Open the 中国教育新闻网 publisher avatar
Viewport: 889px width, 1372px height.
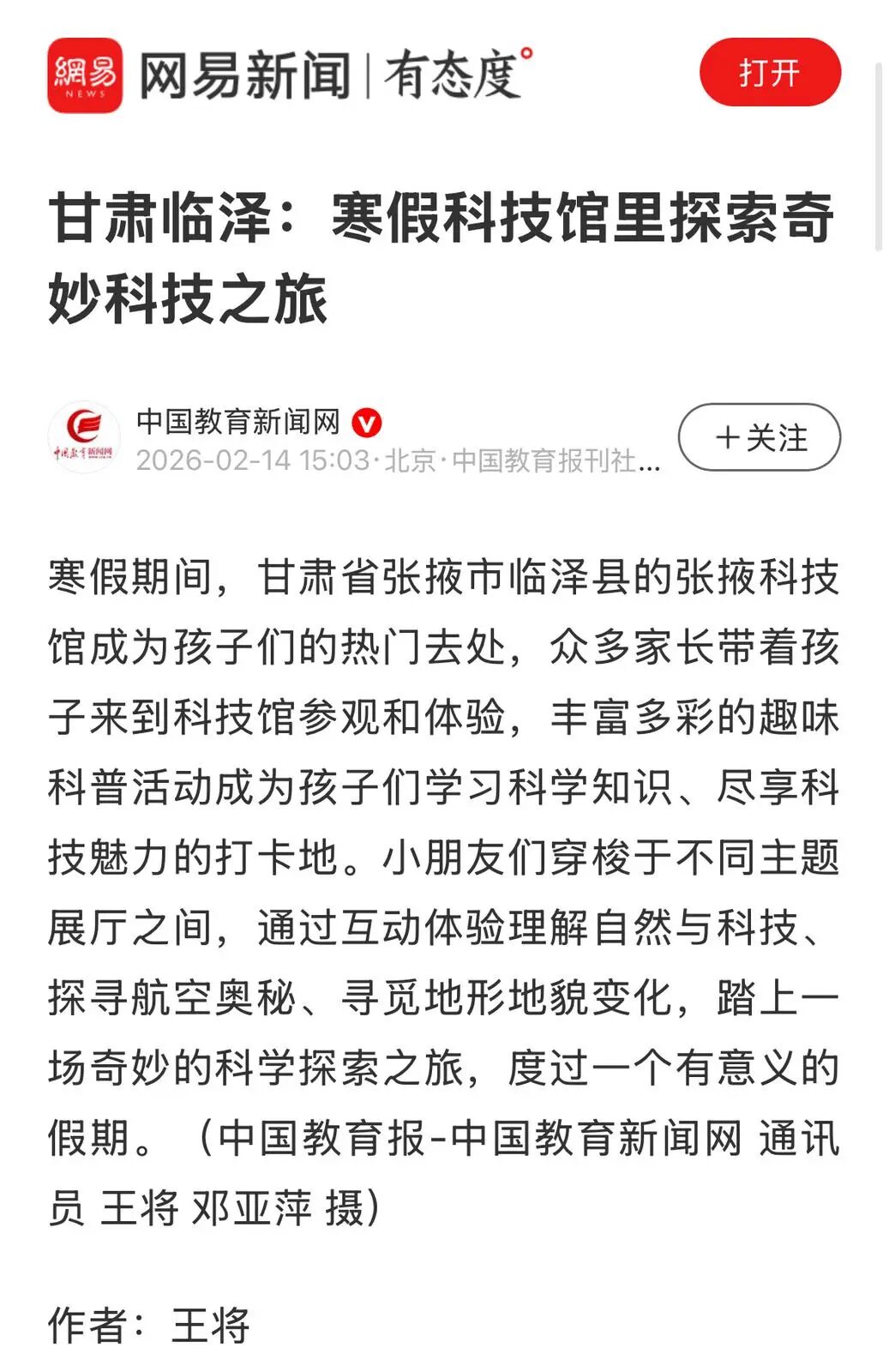coord(84,437)
